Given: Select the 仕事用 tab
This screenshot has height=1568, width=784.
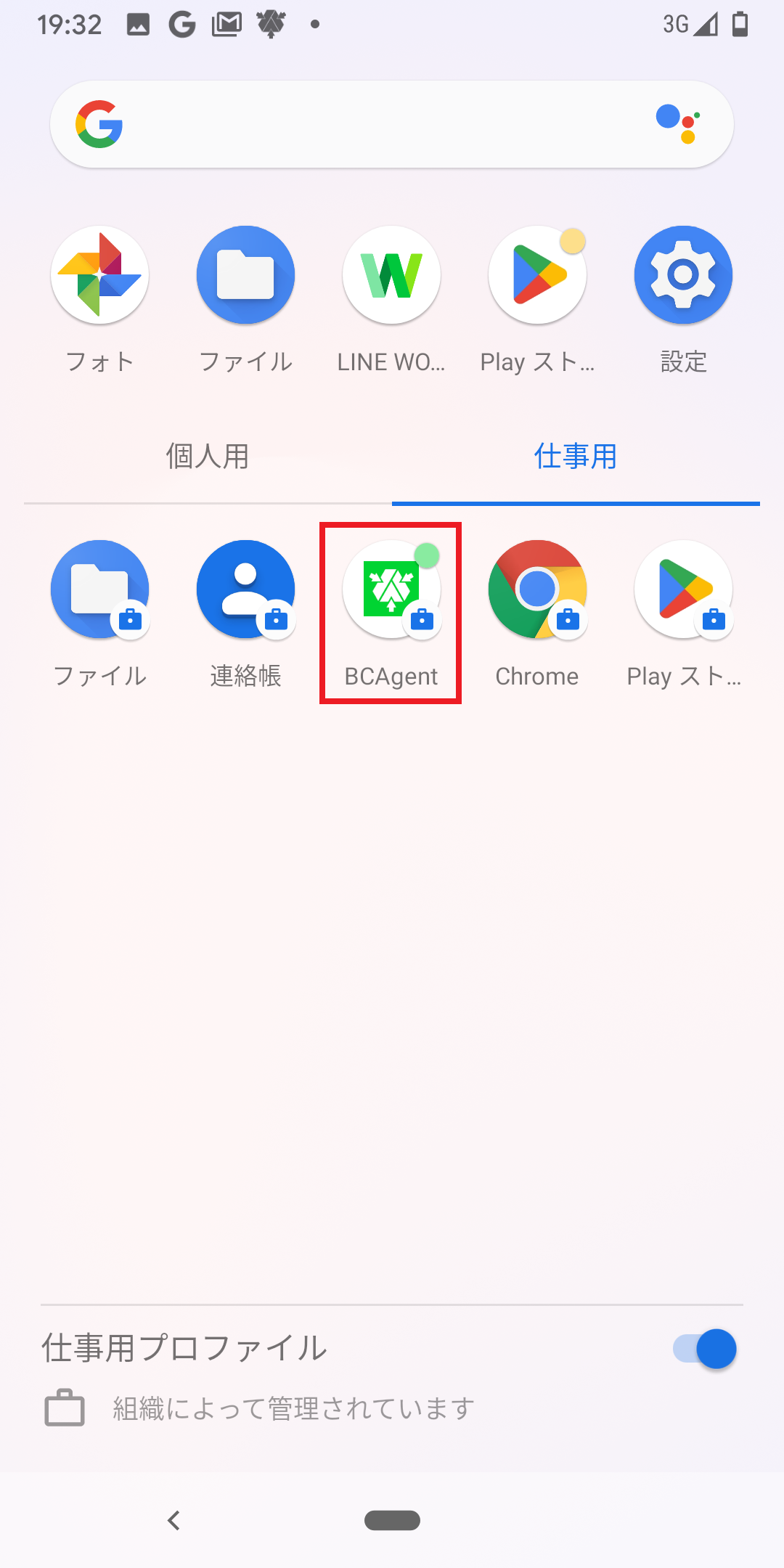Looking at the screenshot, I should click(x=575, y=457).
